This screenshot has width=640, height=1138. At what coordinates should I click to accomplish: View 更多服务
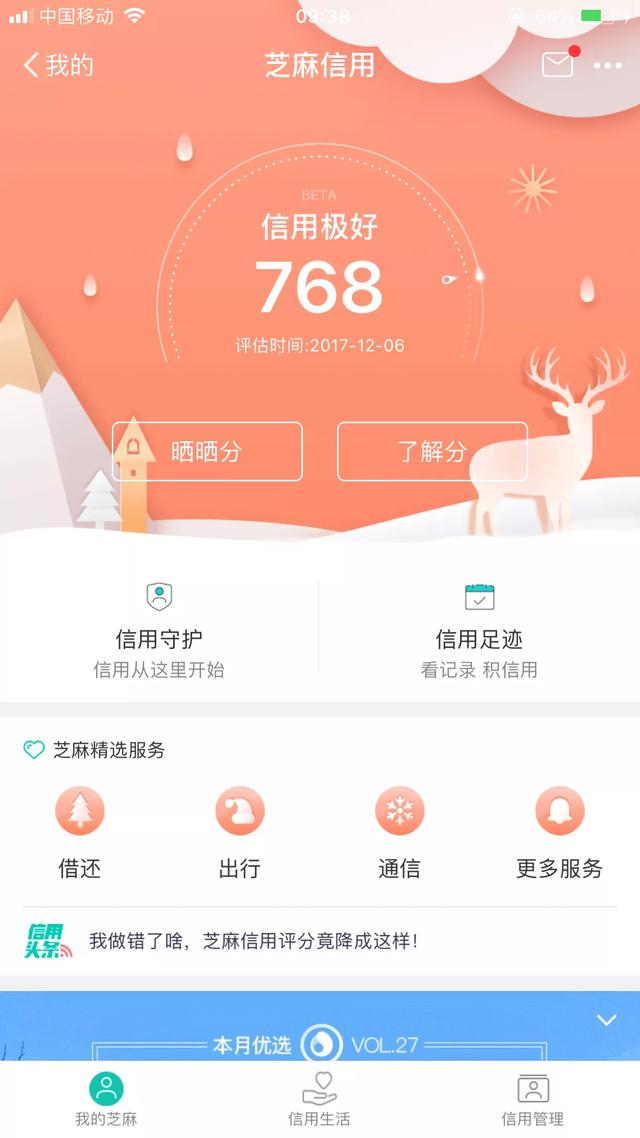559,832
